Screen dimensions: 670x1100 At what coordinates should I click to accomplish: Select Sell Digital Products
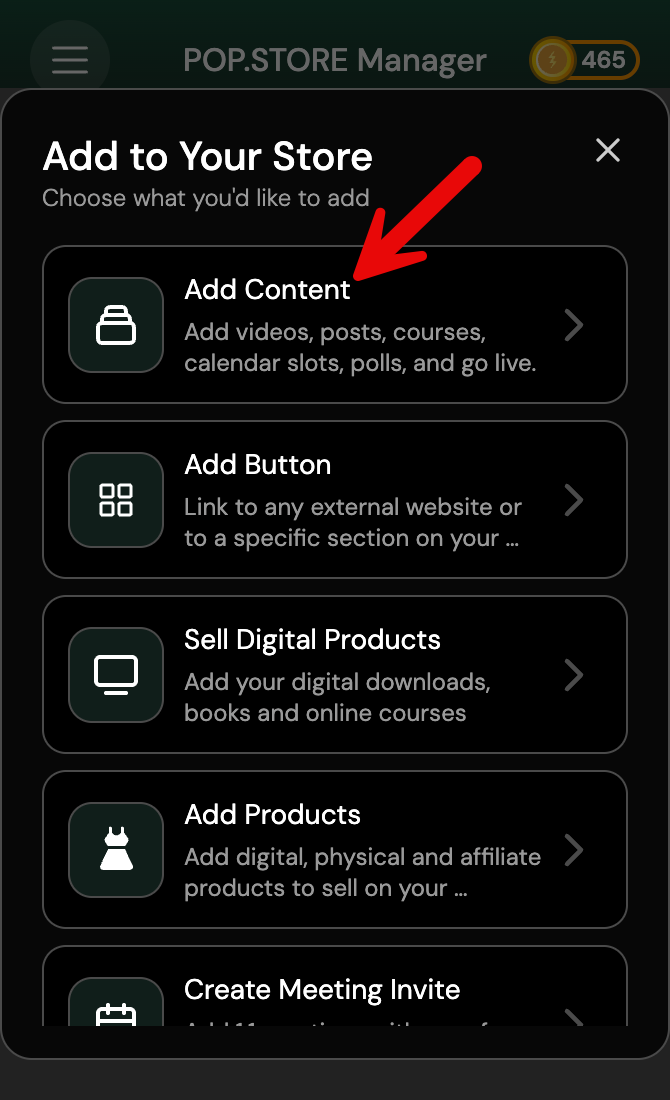coord(334,675)
